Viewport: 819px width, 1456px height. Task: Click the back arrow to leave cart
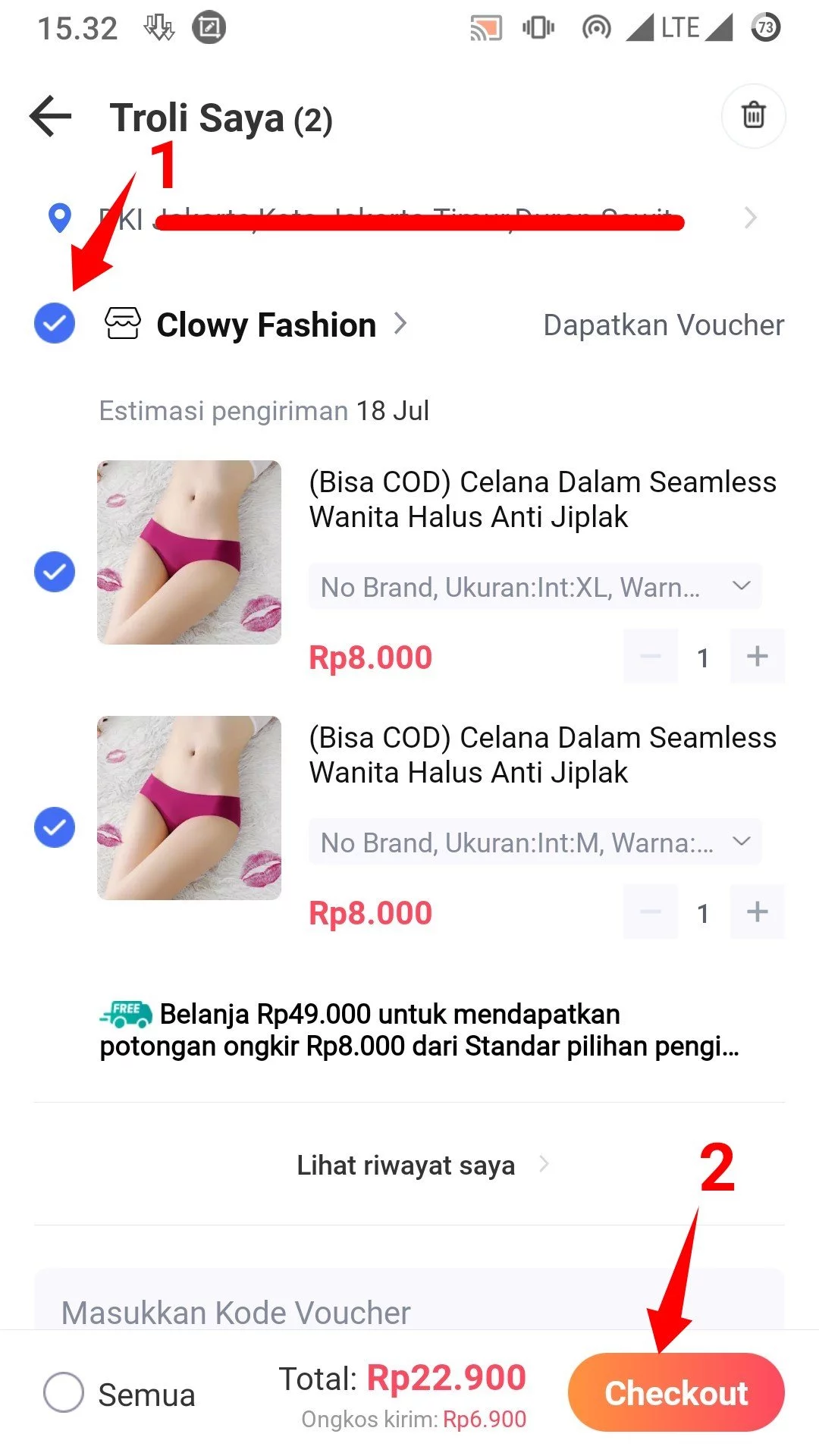[50, 115]
